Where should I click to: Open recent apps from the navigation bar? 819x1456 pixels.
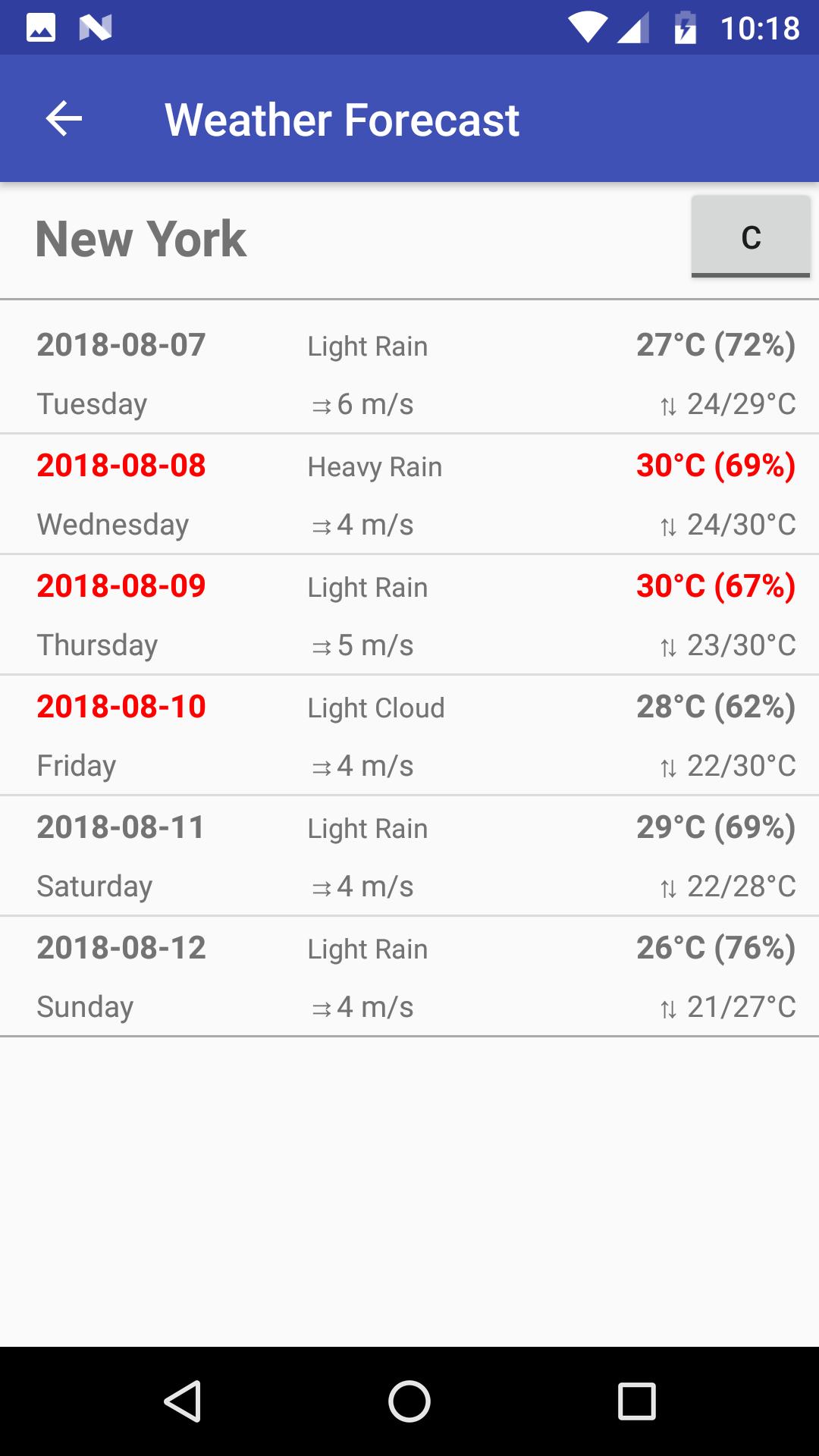tap(636, 1401)
